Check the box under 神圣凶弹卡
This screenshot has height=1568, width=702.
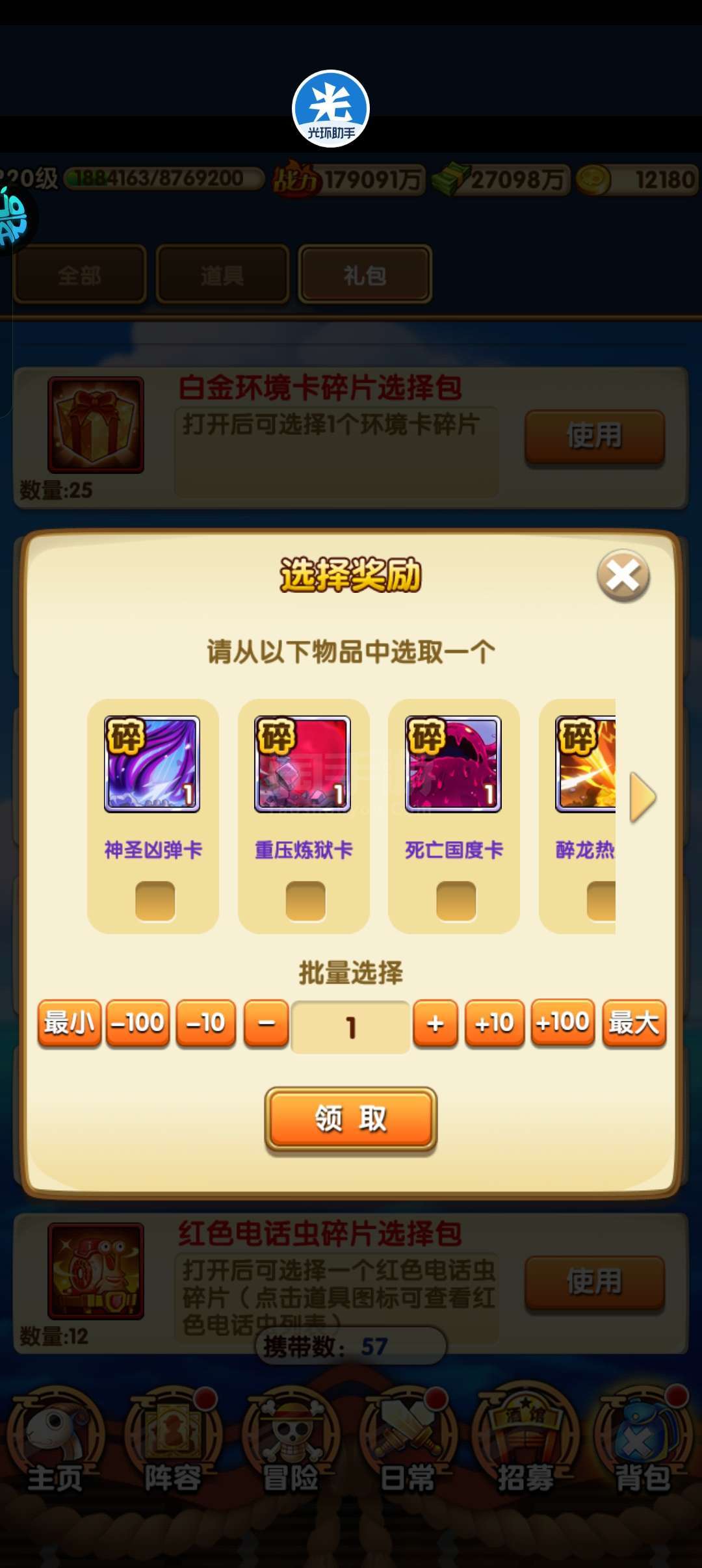[x=155, y=901]
